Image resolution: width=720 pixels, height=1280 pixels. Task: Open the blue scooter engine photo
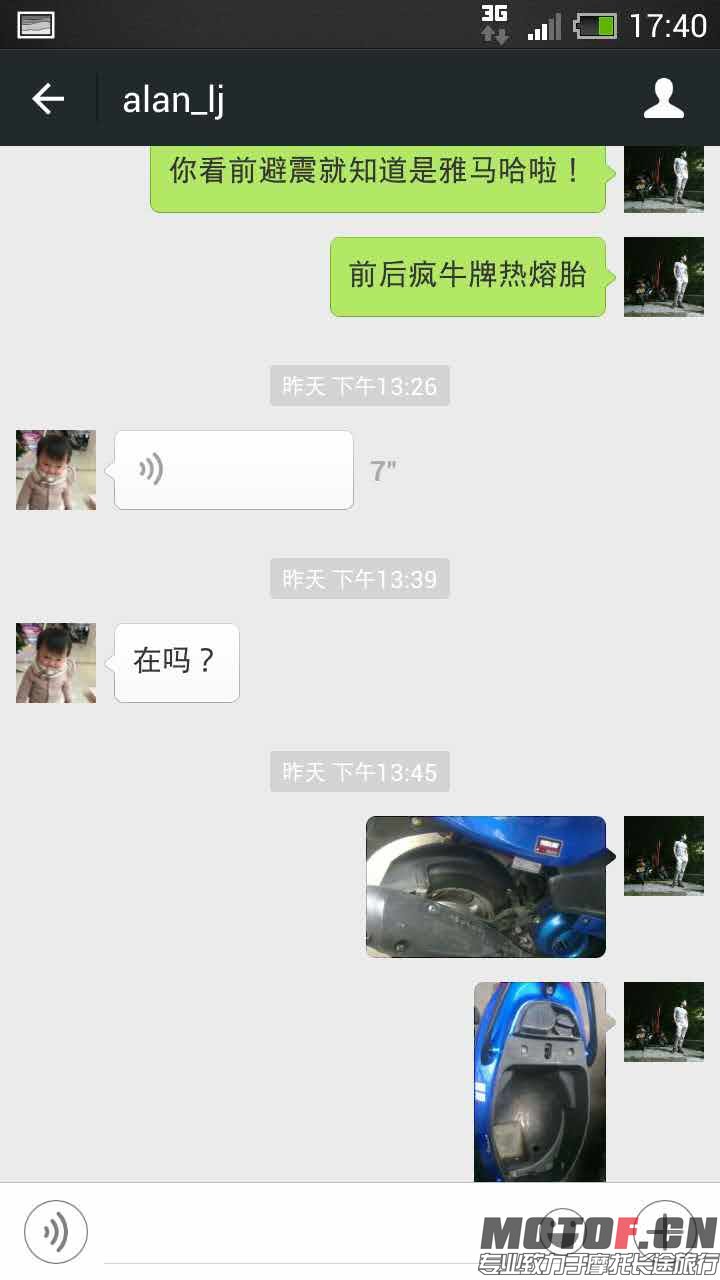point(485,886)
